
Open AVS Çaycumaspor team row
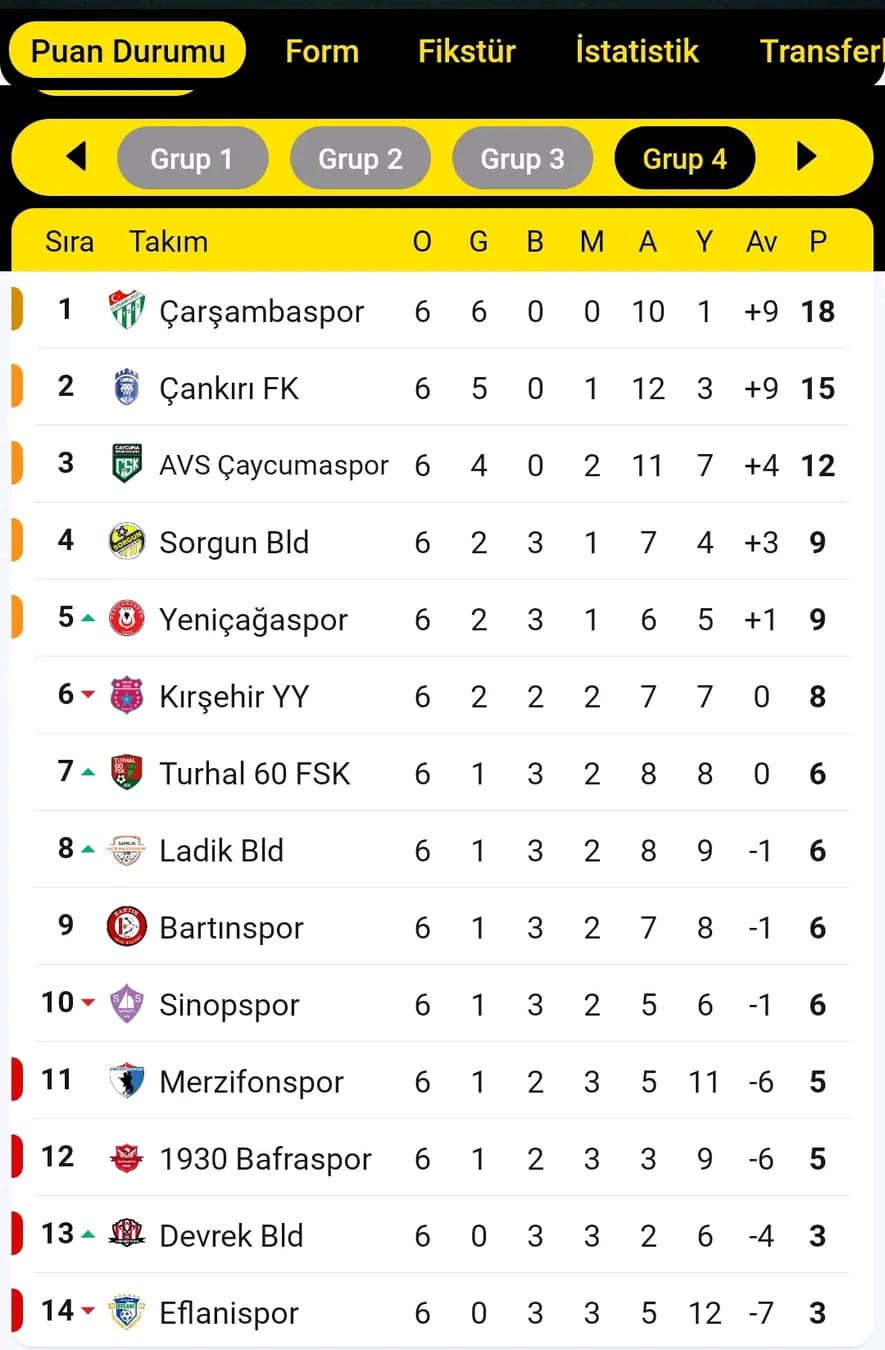(x=273, y=465)
